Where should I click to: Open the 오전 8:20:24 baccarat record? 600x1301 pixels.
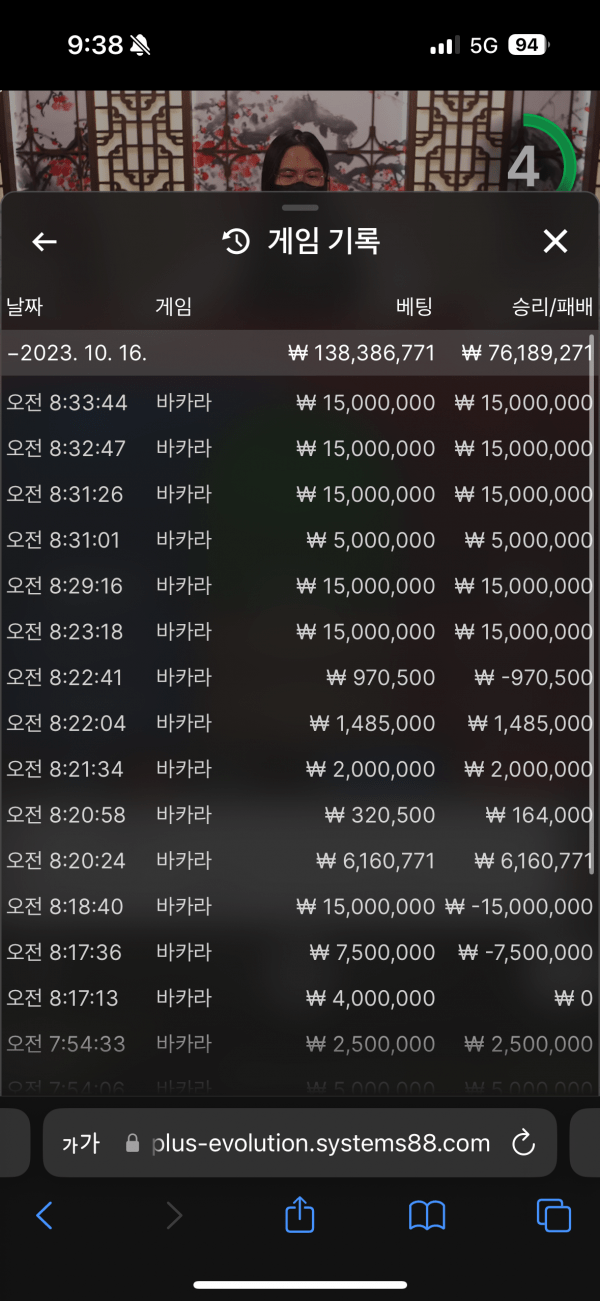pyautogui.click(x=298, y=860)
